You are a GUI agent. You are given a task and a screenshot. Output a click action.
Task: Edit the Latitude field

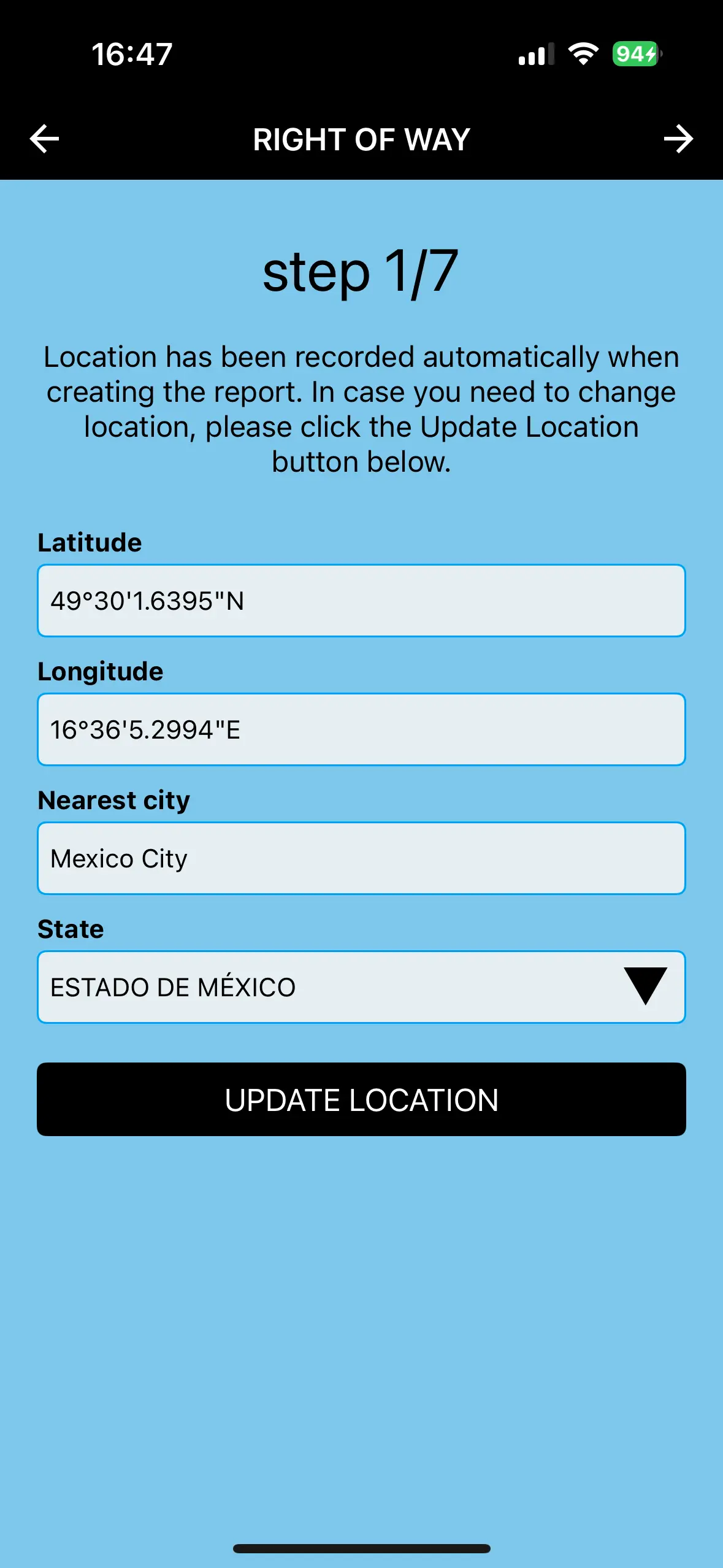[361, 601]
